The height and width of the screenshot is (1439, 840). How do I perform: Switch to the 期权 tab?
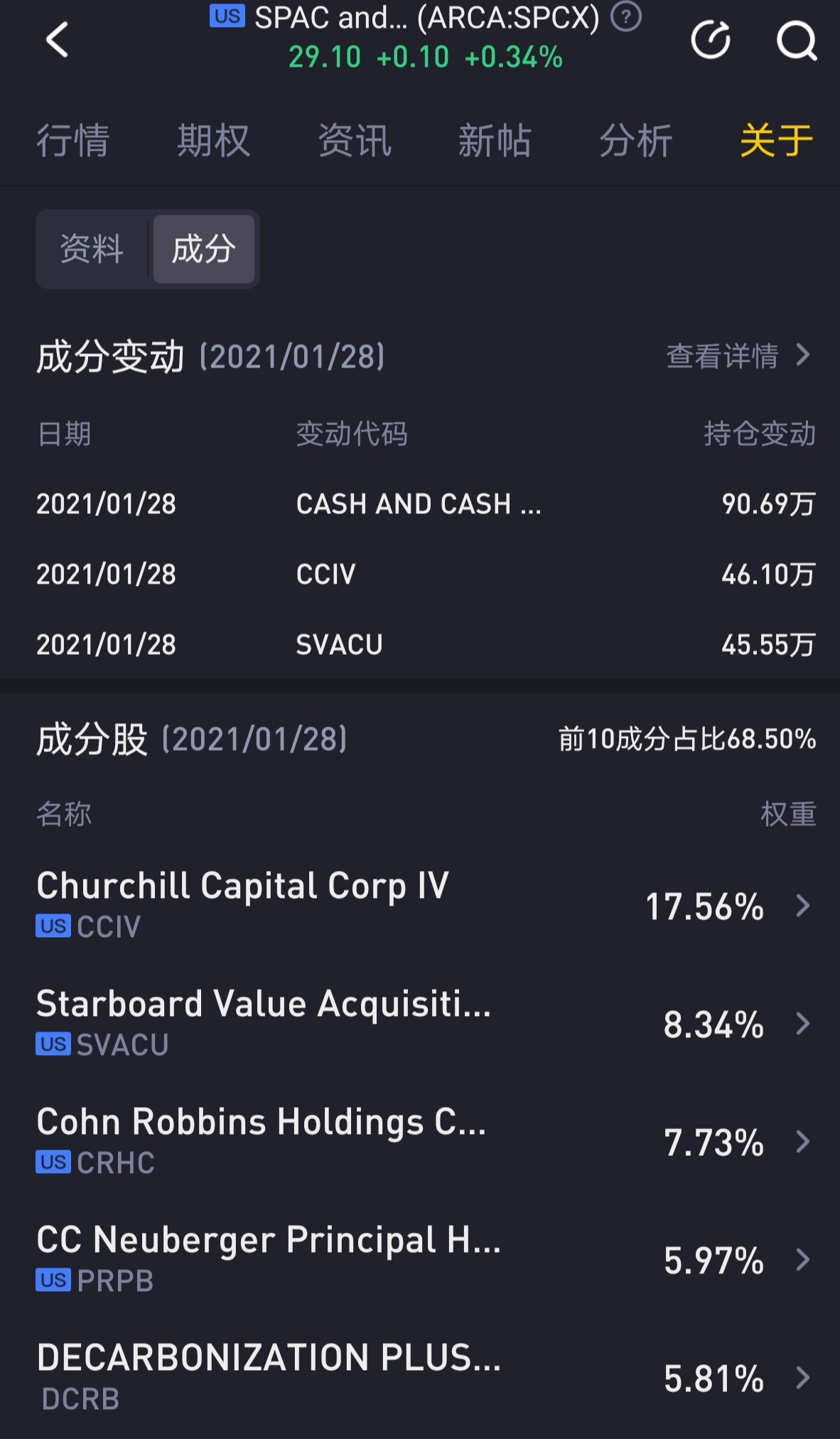[x=213, y=140]
